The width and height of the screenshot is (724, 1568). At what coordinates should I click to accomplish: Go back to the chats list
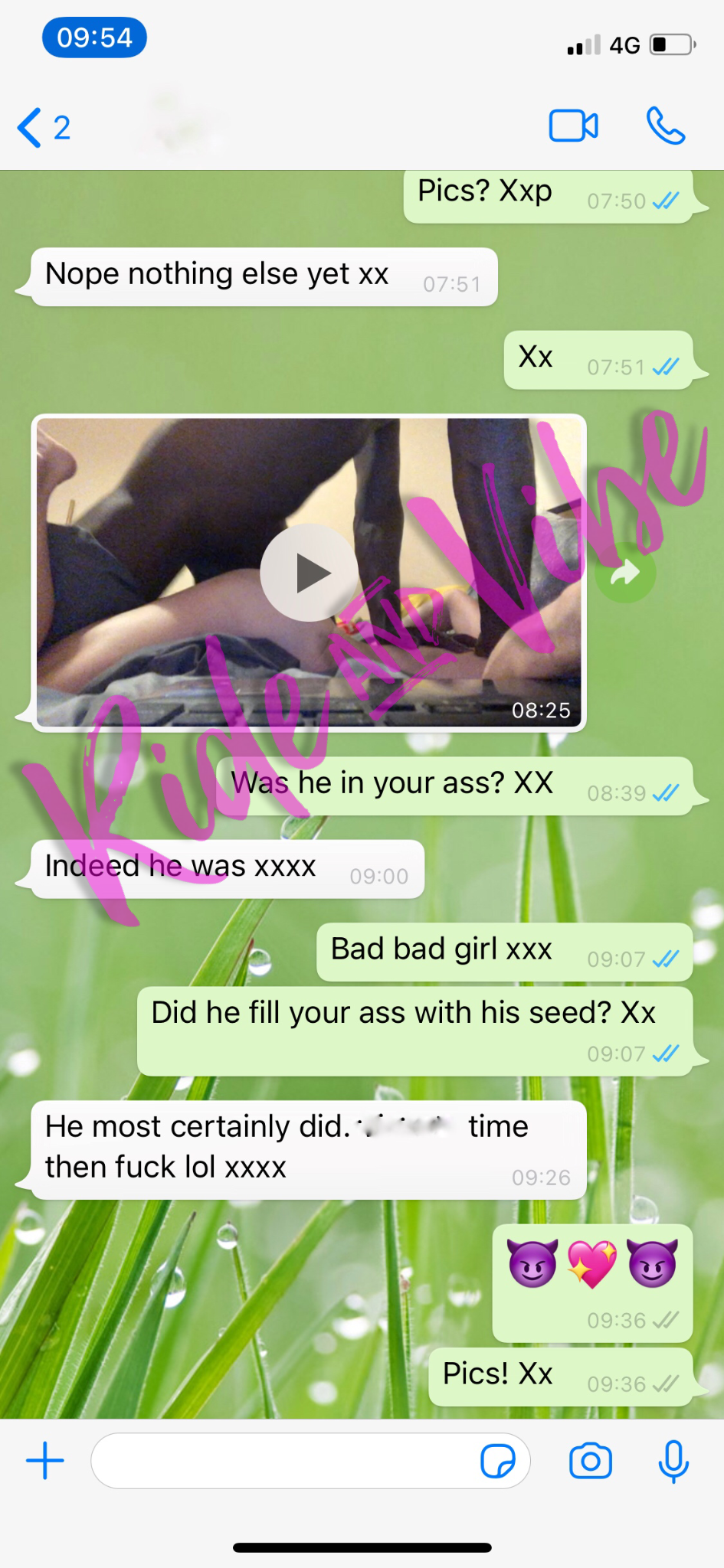click(42, 127)
